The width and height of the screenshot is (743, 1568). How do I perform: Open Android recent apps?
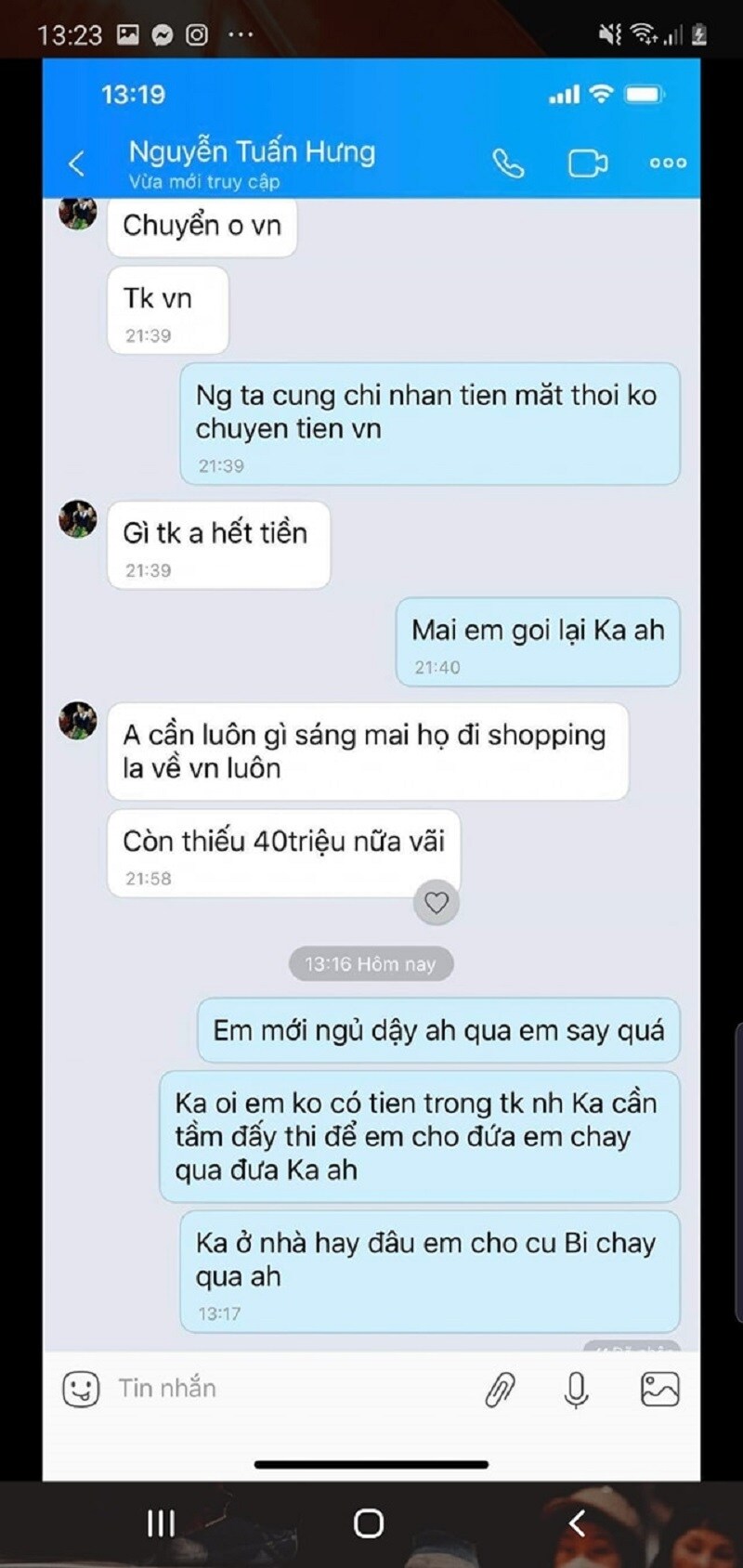click(x=162, y=1523)
